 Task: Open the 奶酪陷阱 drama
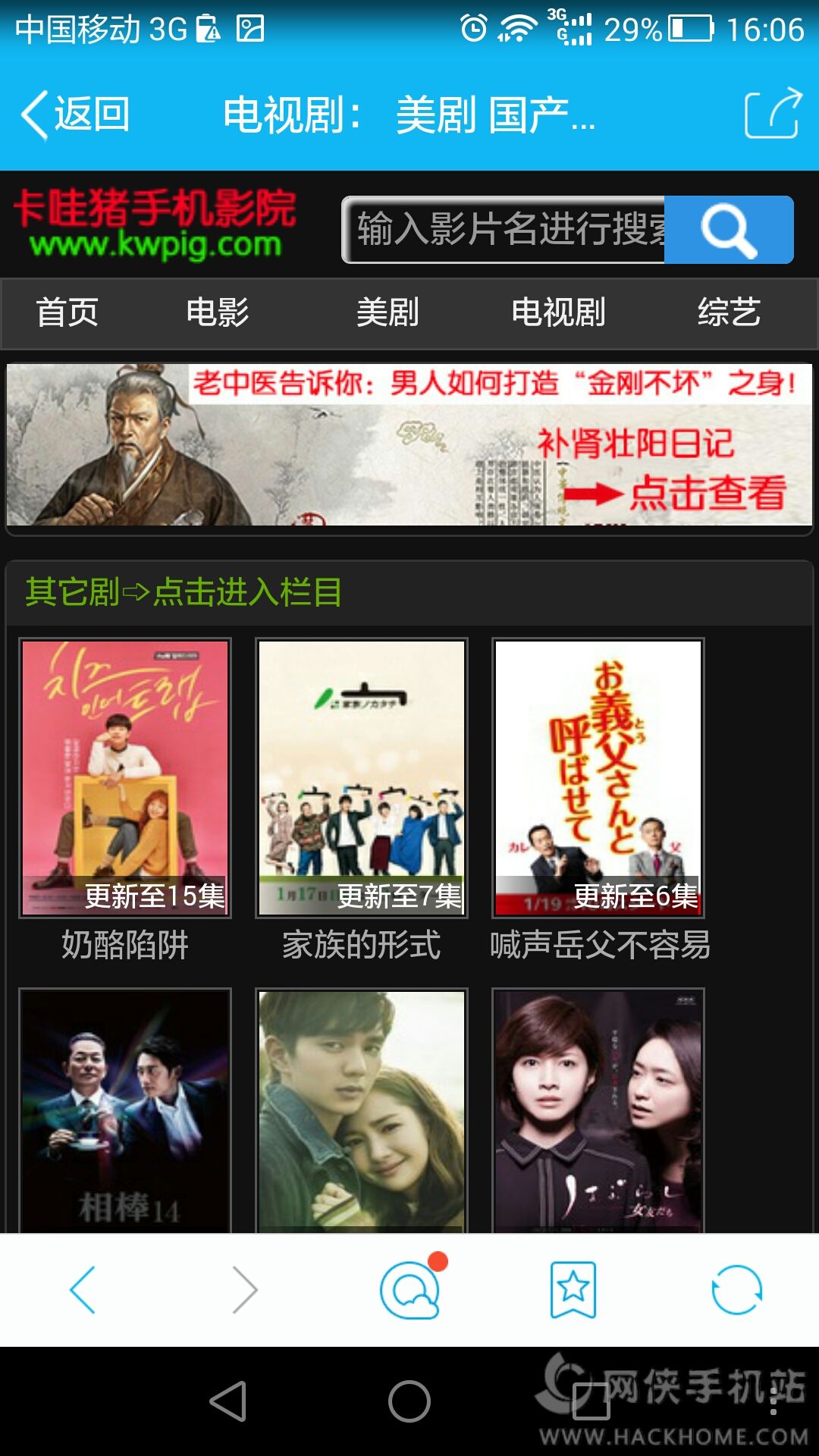pyautogui.click(x=125, y=778)
